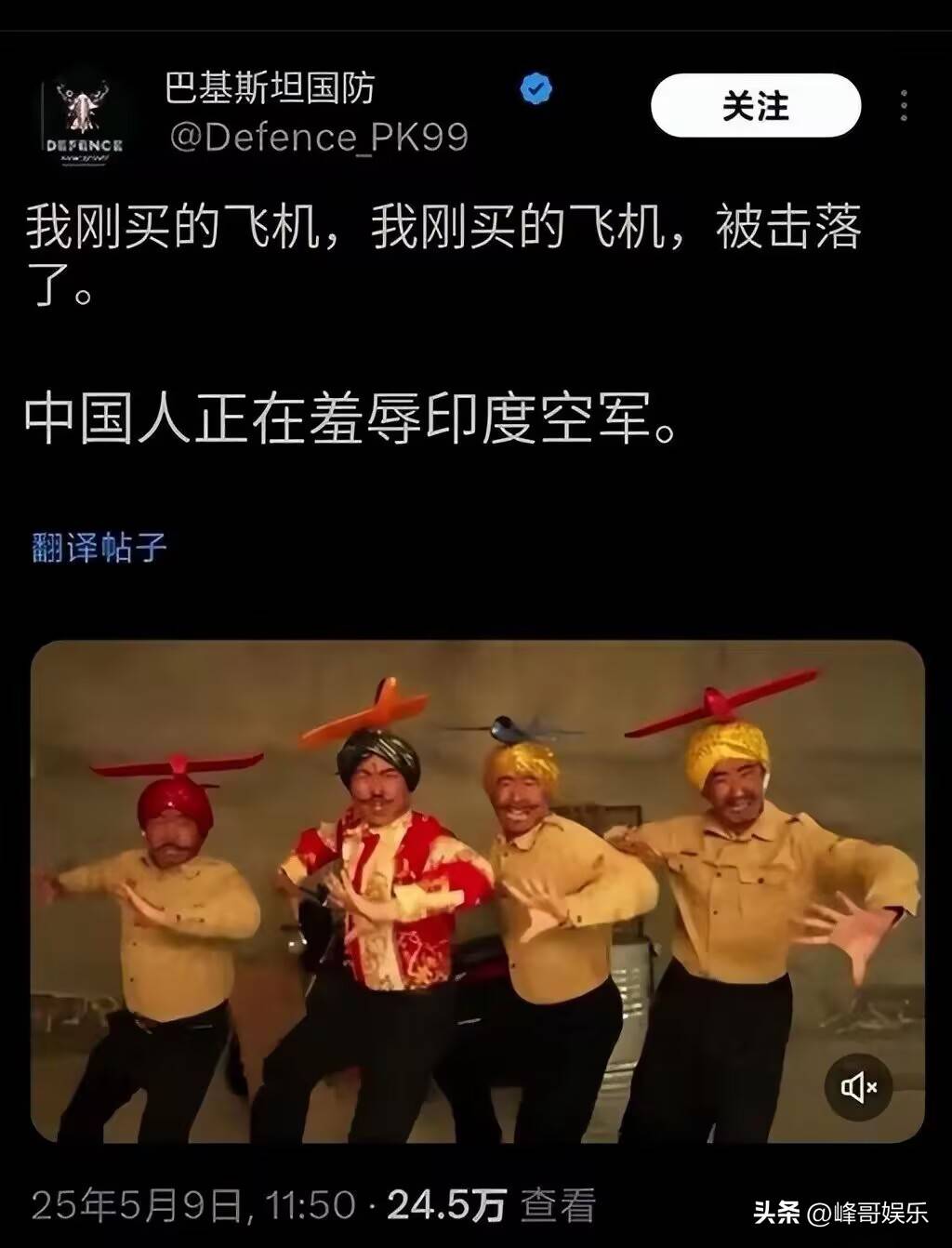Unmute the video sound

tap(858, 1086)
